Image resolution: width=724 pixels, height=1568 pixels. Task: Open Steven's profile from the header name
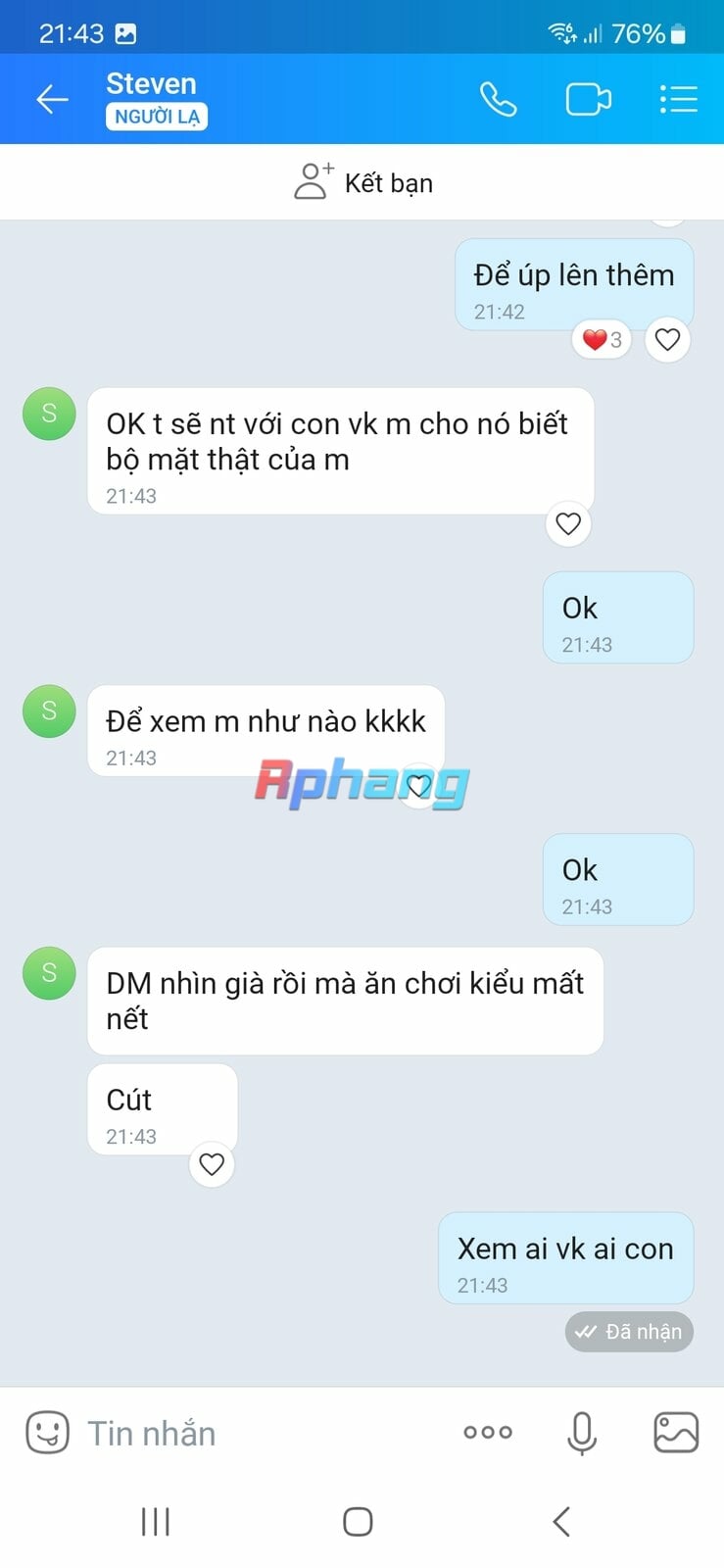[x=151, y=84]
